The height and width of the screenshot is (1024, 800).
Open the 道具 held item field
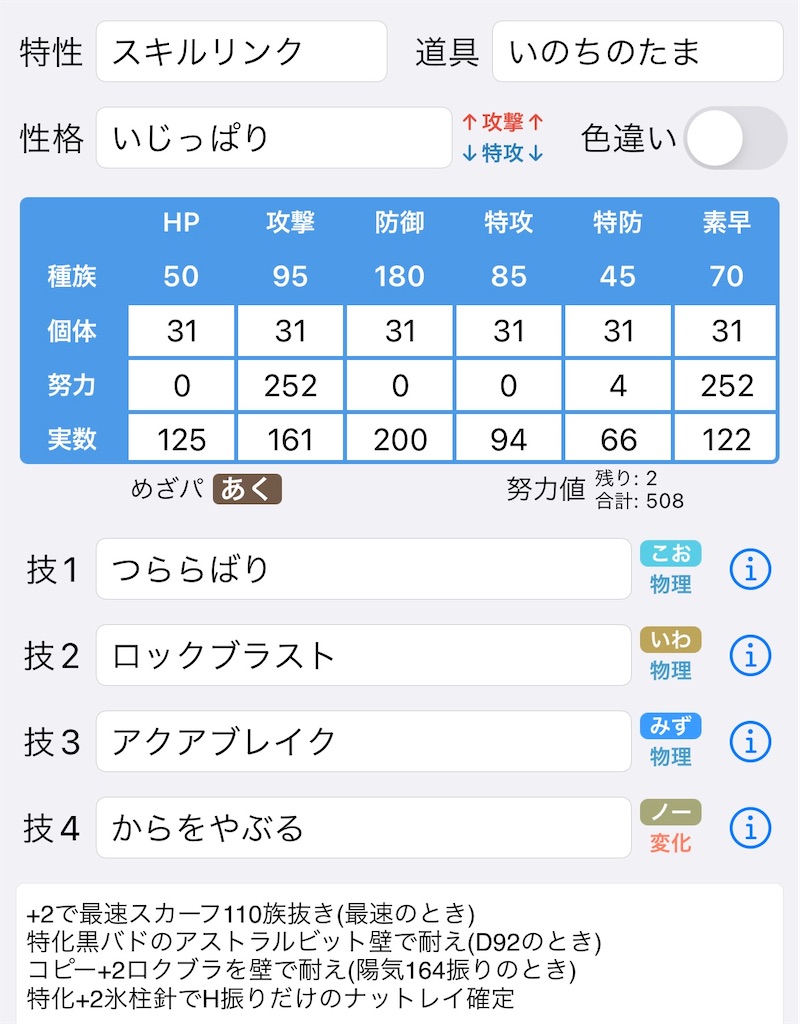(635, 52)
